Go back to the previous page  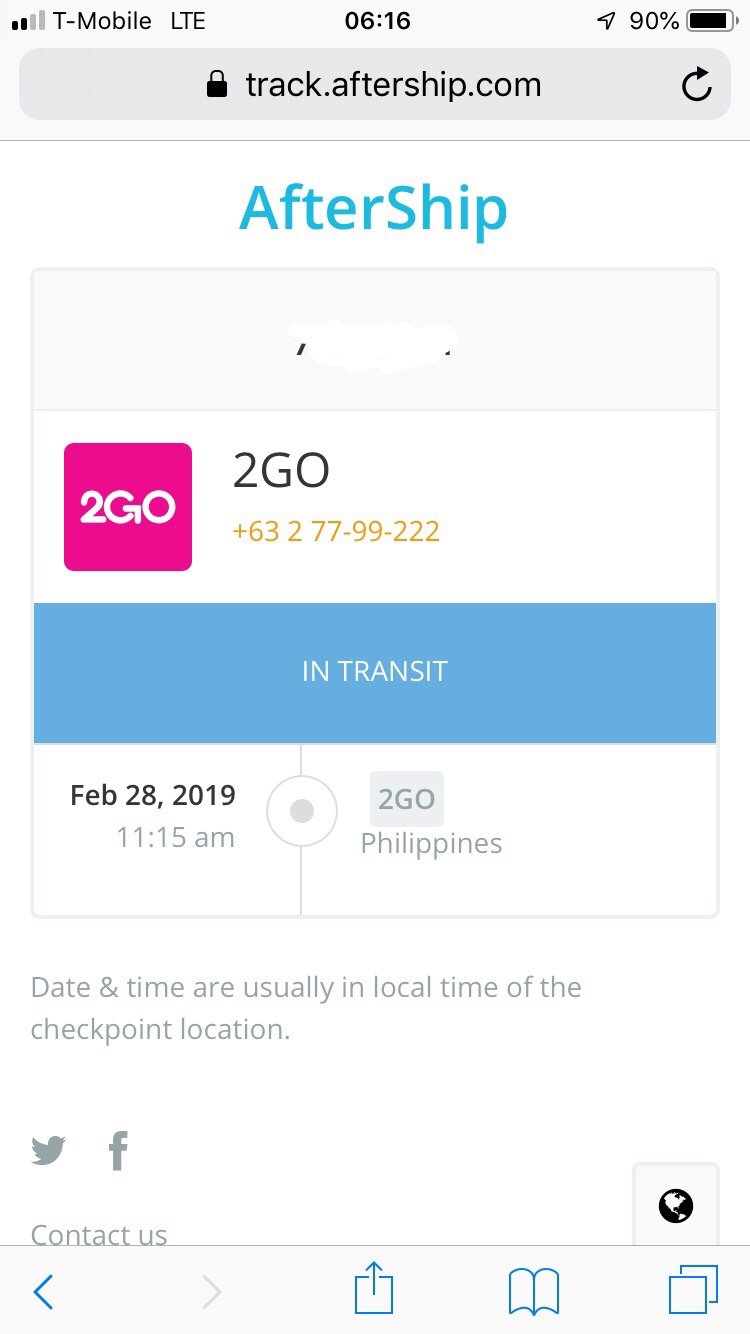[x=43, y=1292]
